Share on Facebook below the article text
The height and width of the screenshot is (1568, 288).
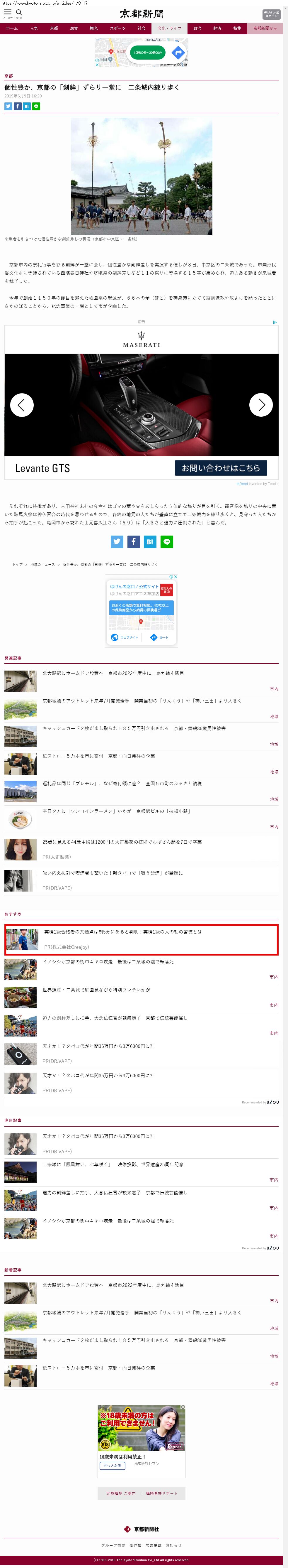(x=134, y=542)
